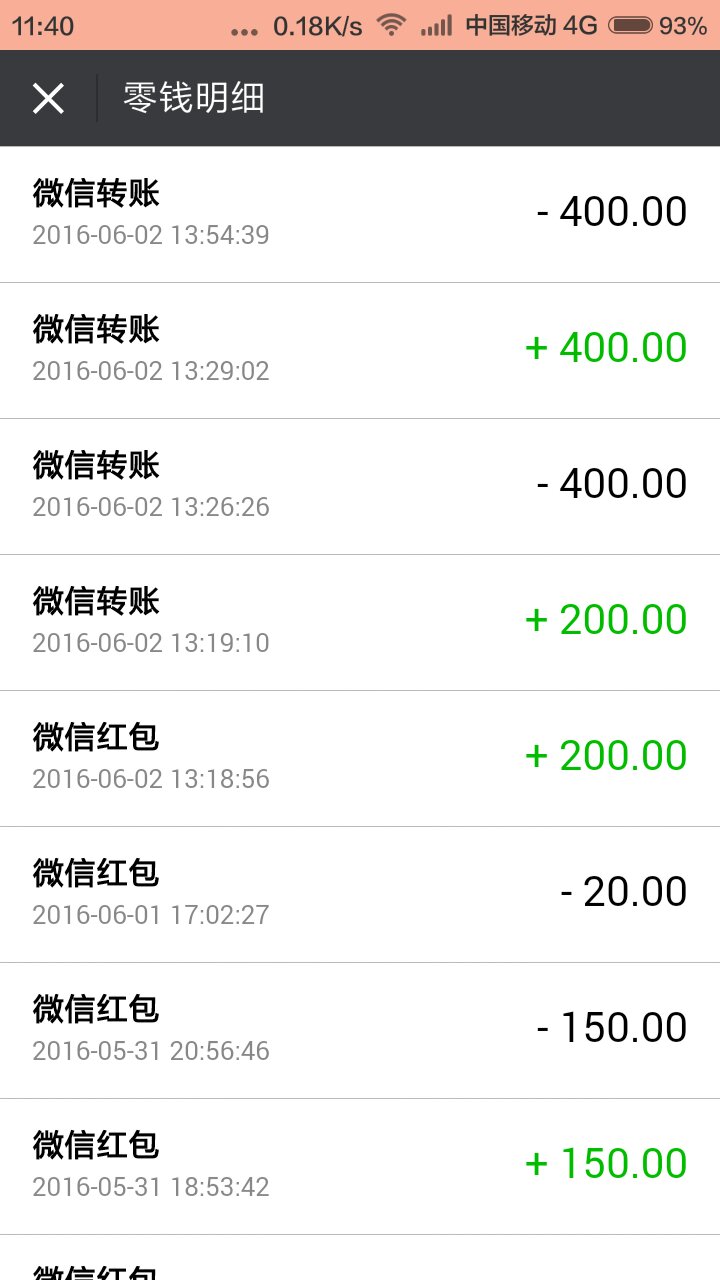Tap the close X icon on the header
Screen dimensions: 720x1280
[x=48, y=98]
